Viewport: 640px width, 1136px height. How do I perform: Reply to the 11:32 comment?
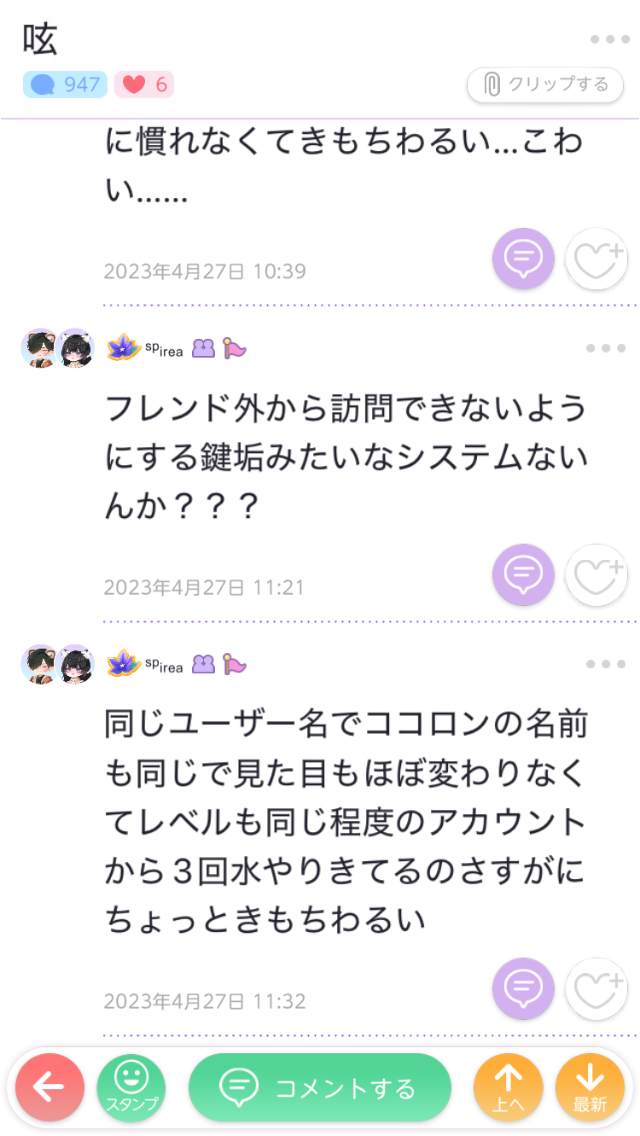click(x=522, y=989)
